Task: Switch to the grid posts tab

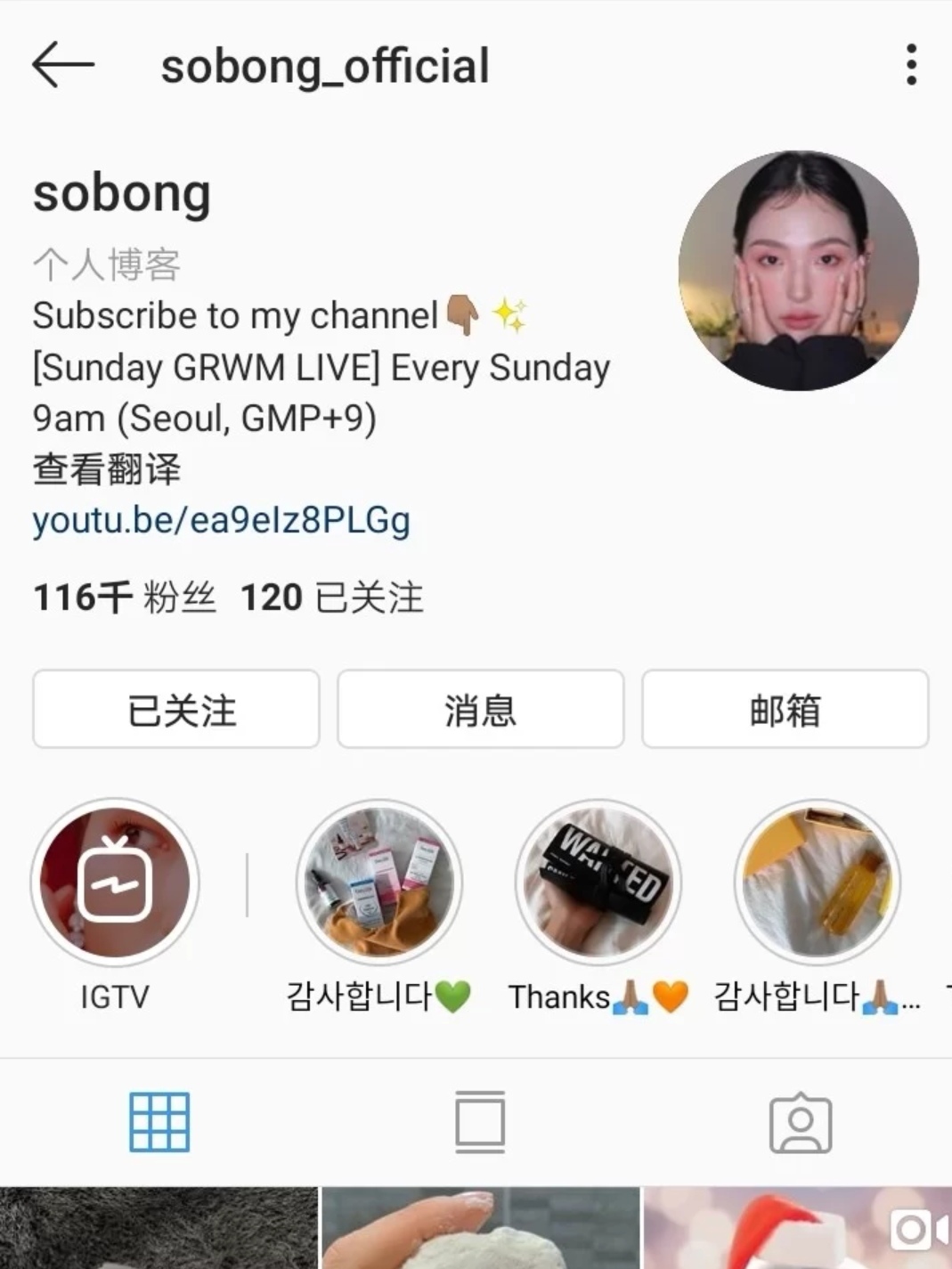Action: click(x=159, y=1122)
